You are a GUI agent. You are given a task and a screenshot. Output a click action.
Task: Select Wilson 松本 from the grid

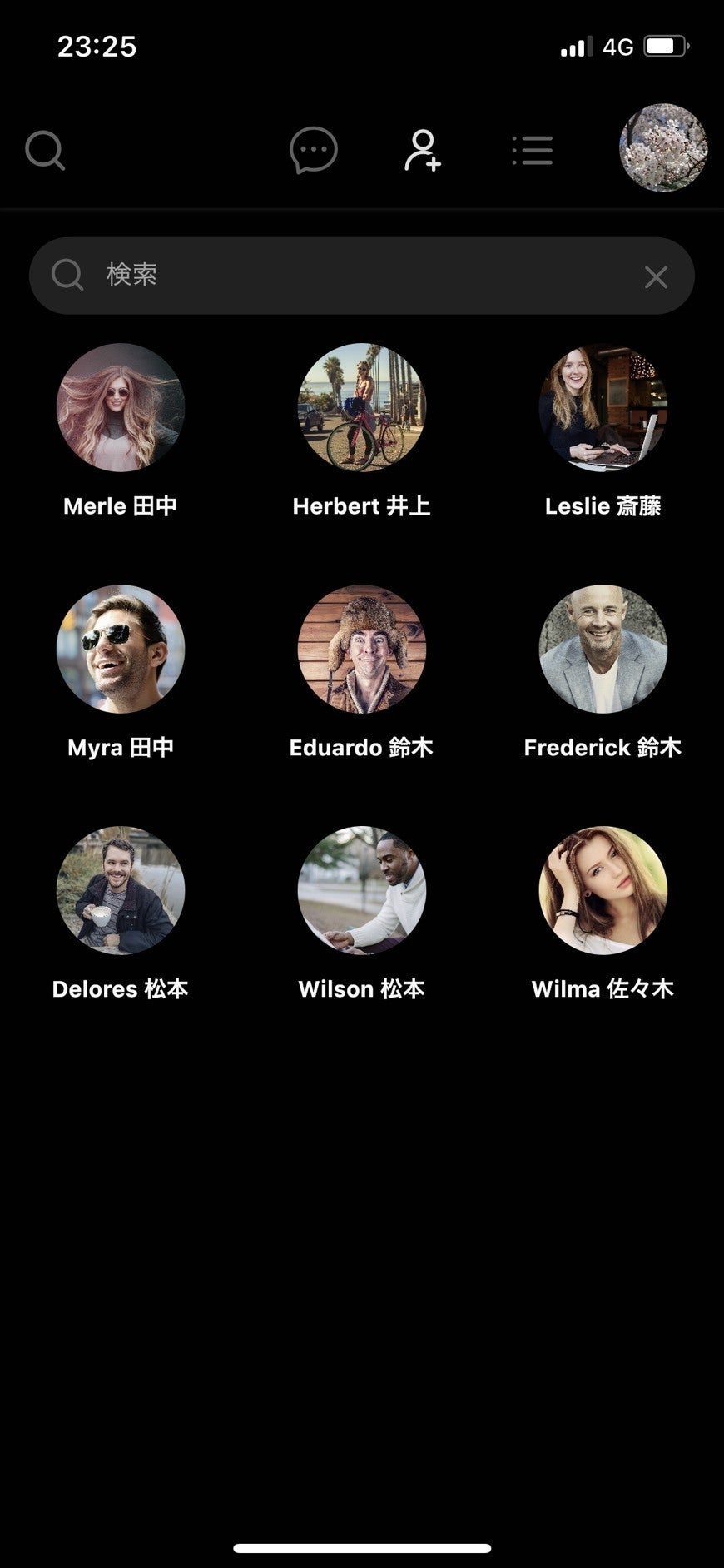pyautogui.click(x=362, y=891)
